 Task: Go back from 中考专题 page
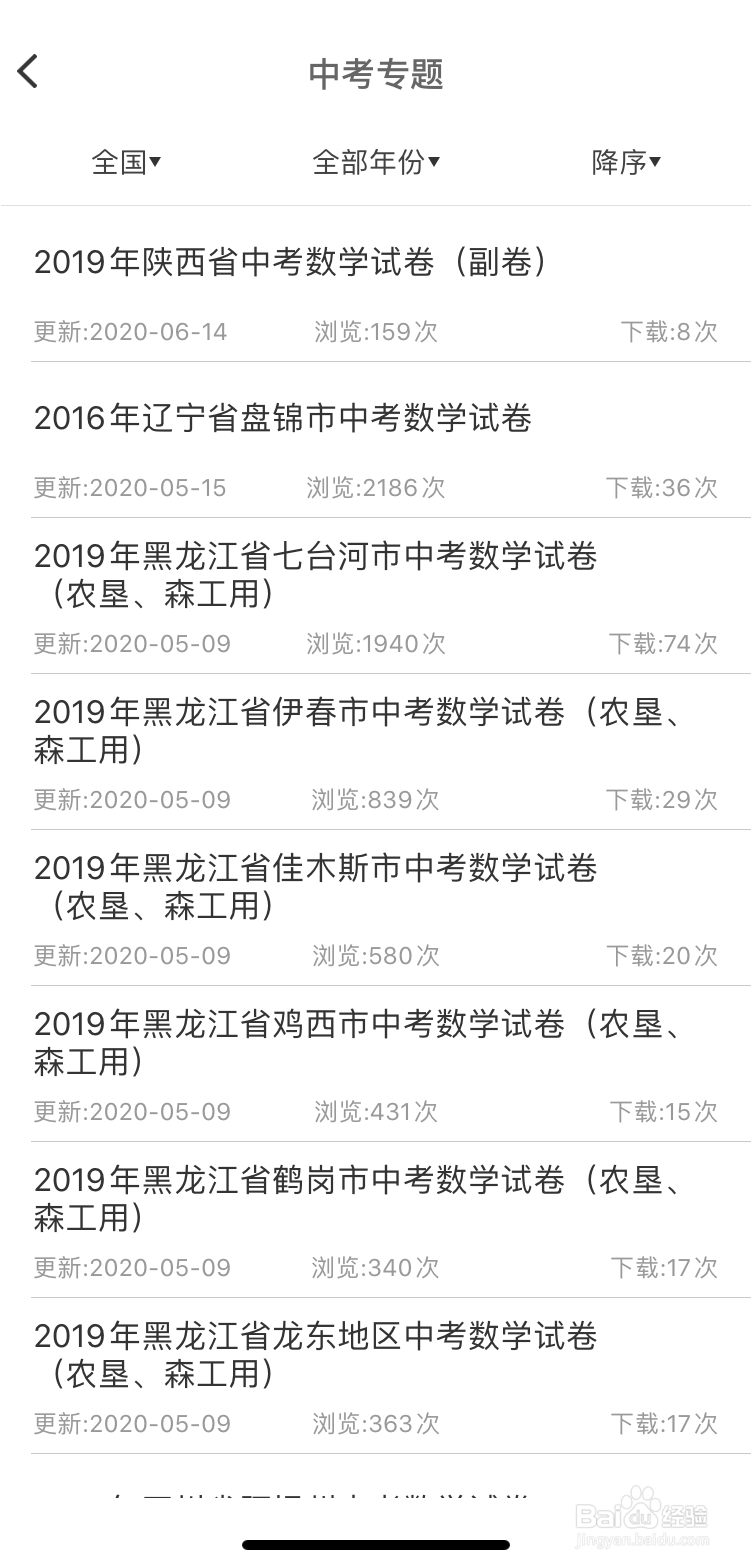28,72
